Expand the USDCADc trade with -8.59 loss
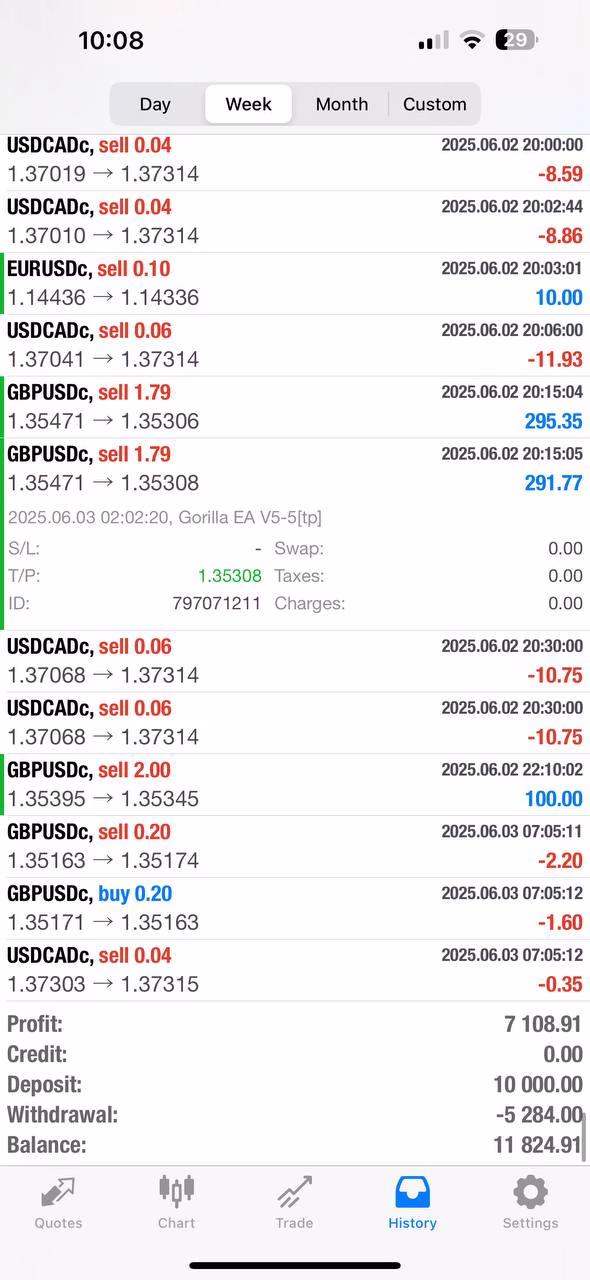 pyautogui.click(x=295, y=160)
